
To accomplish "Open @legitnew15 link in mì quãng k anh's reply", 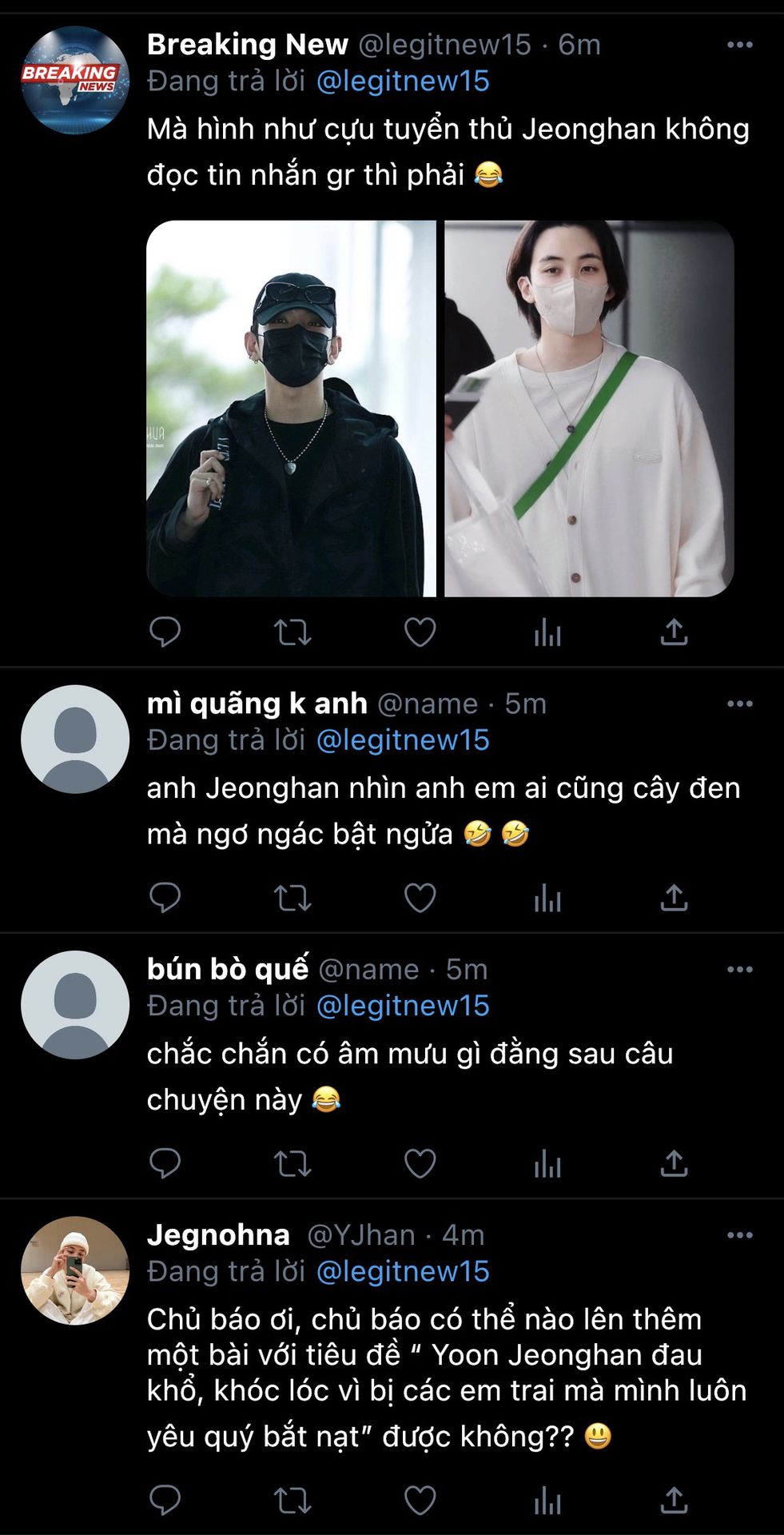I will (403, 740).
